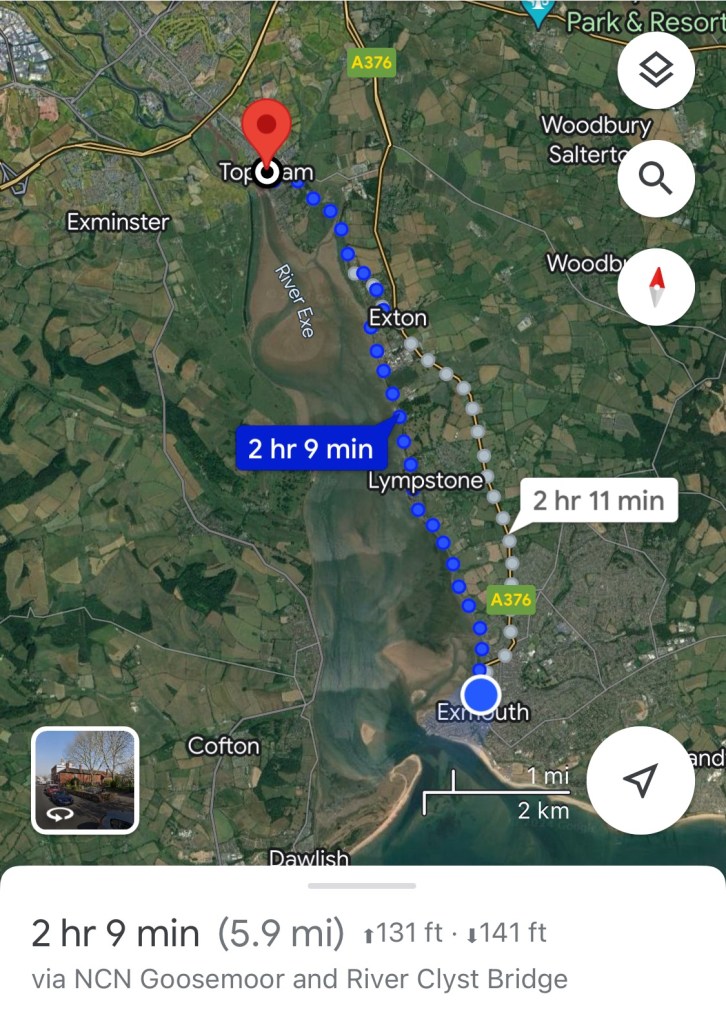Viewport: 726px width, 1023px height.
Task: Center map on my location arrow
Action: [640, 779]
